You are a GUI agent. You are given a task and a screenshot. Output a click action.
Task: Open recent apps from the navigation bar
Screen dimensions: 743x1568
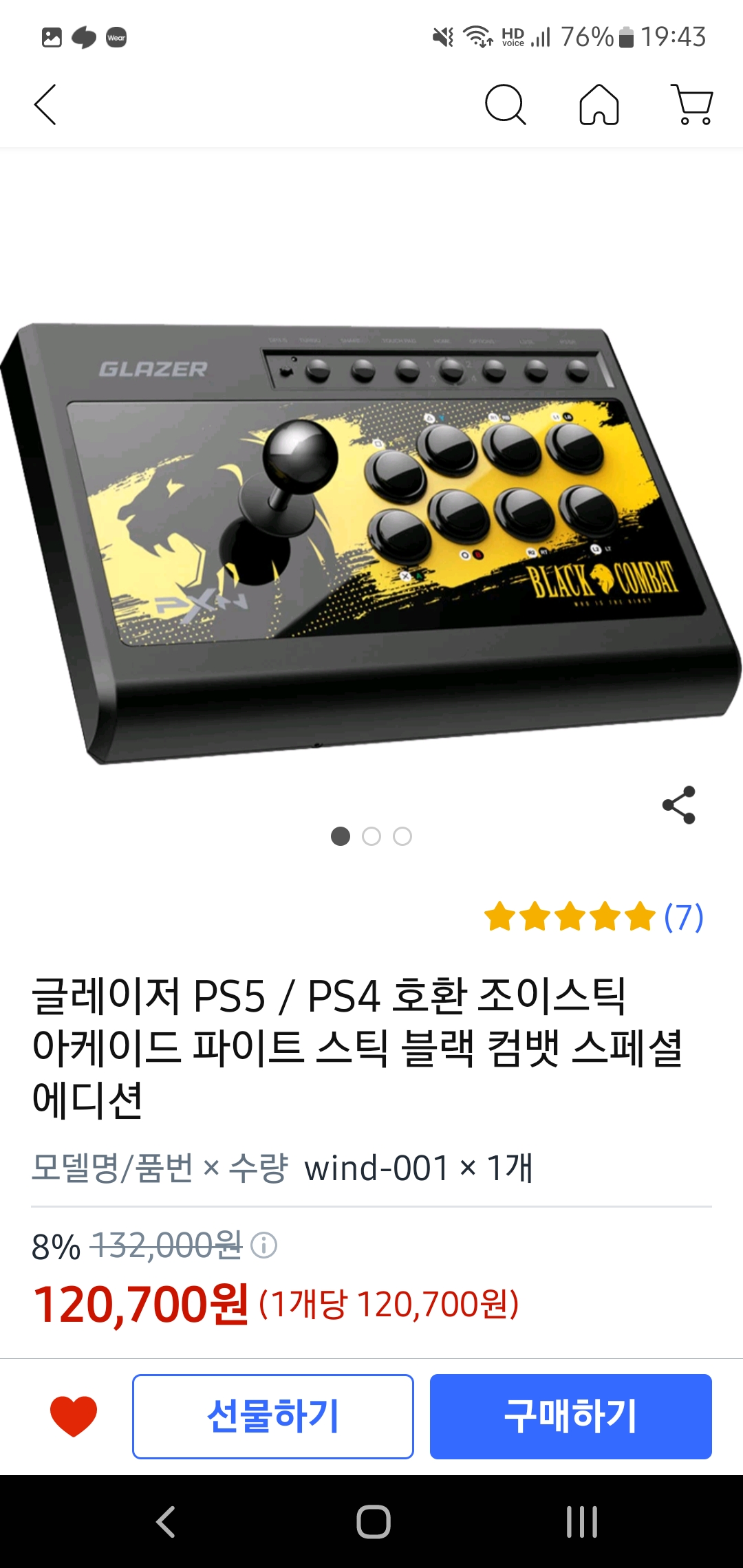582,1521
